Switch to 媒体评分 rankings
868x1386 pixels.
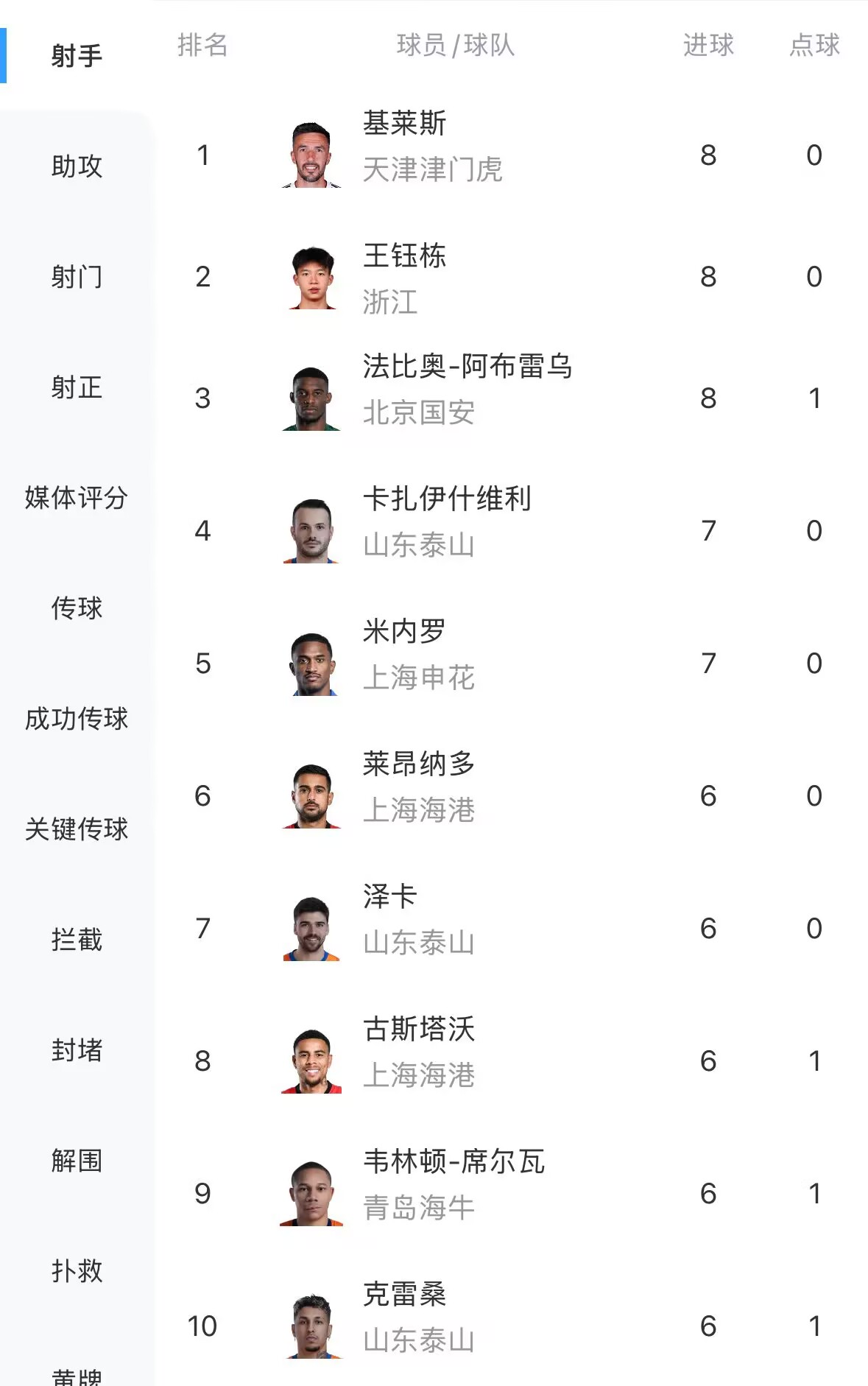click(x=77, y=498)
